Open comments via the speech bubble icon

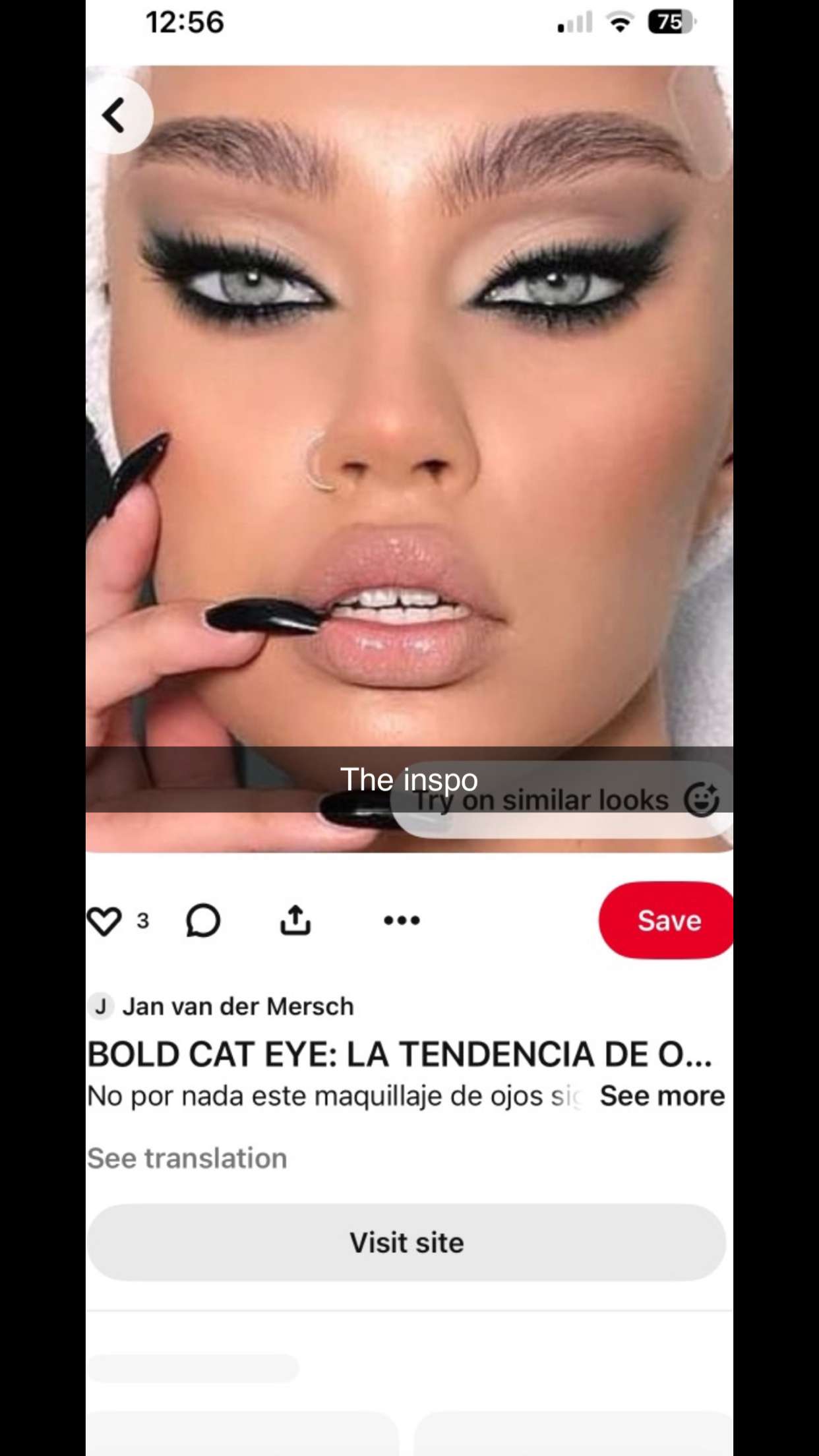pos(203,920)
